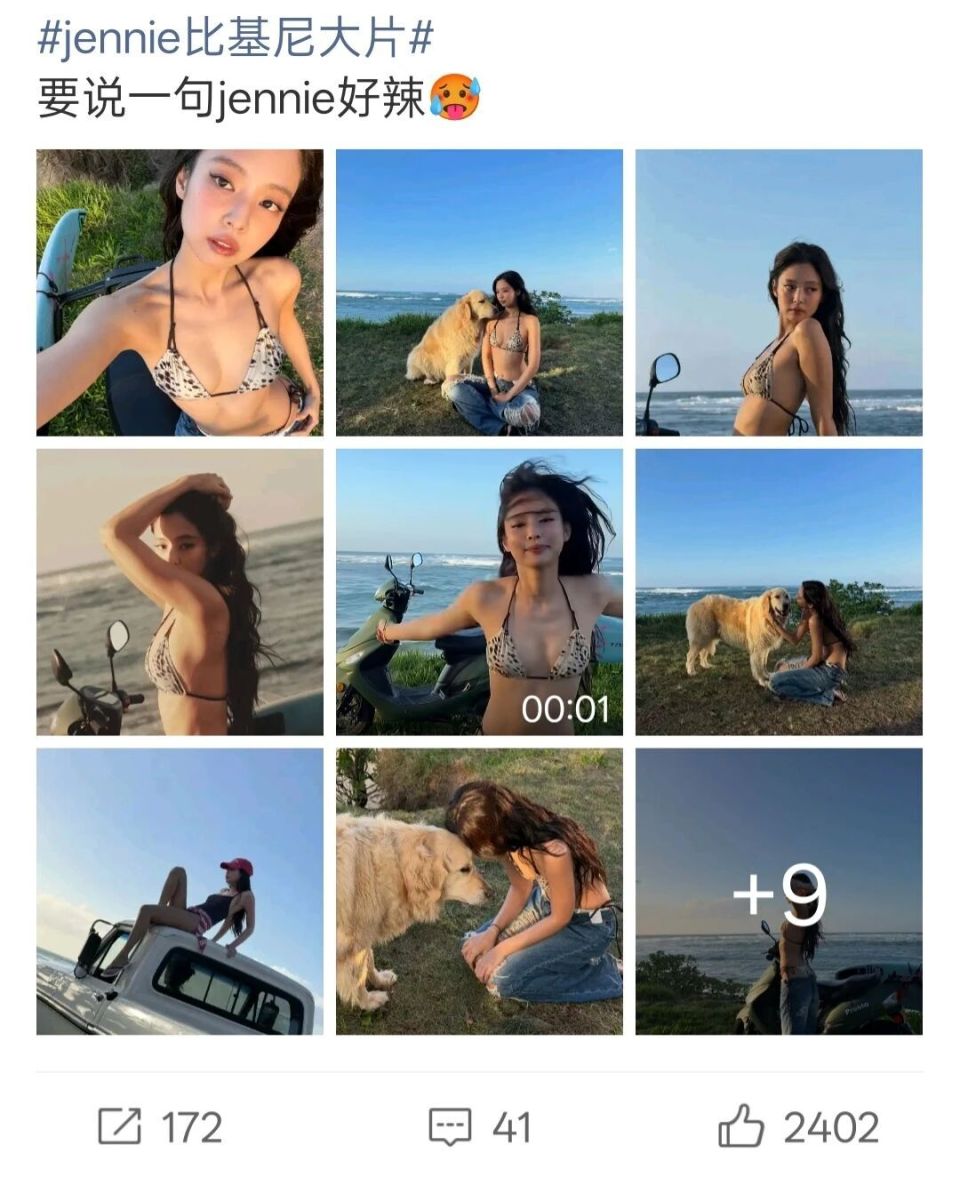This screenshot has height=1177, width=960.
Task: Repost this post with 172 shares
Action: (160, 1127)
